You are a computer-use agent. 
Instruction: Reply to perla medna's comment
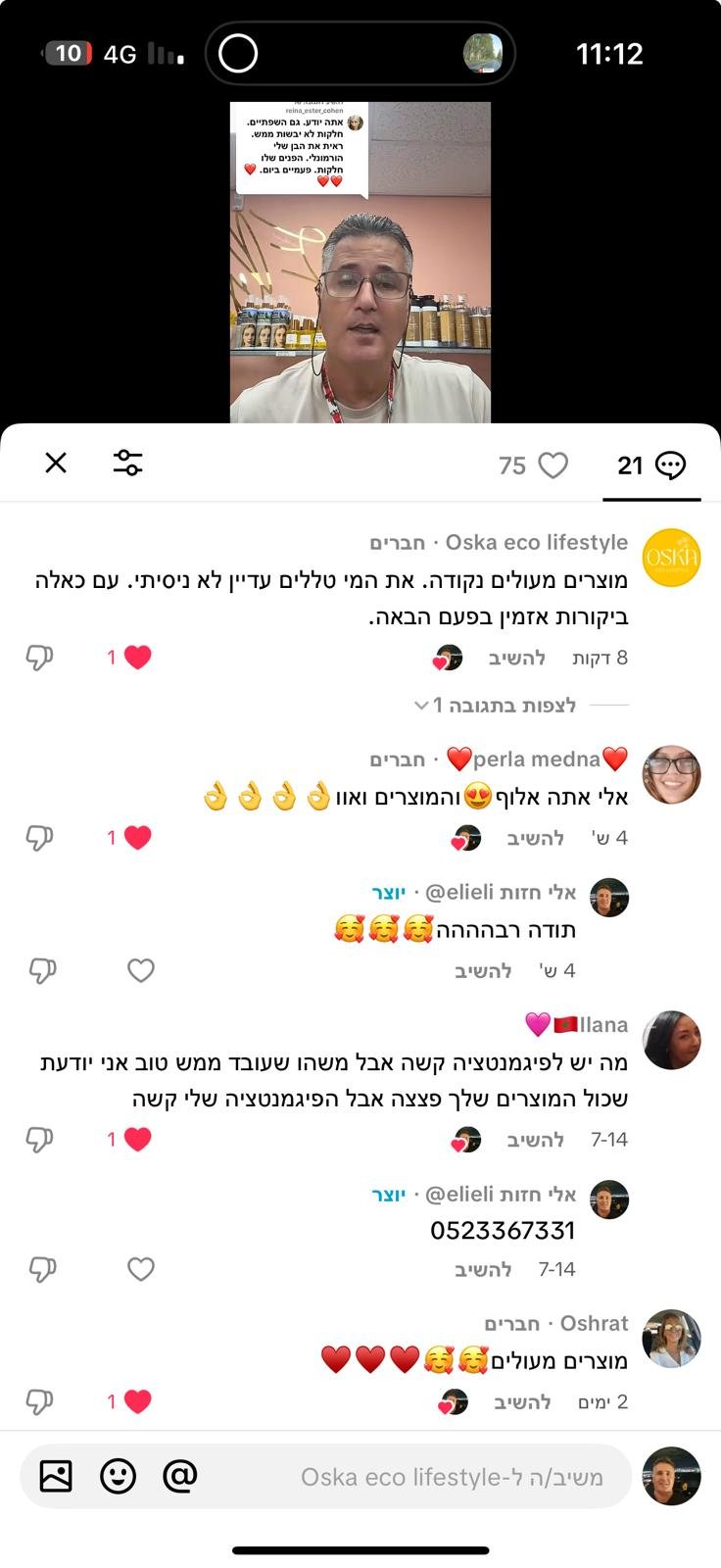(x=535, y=838)
